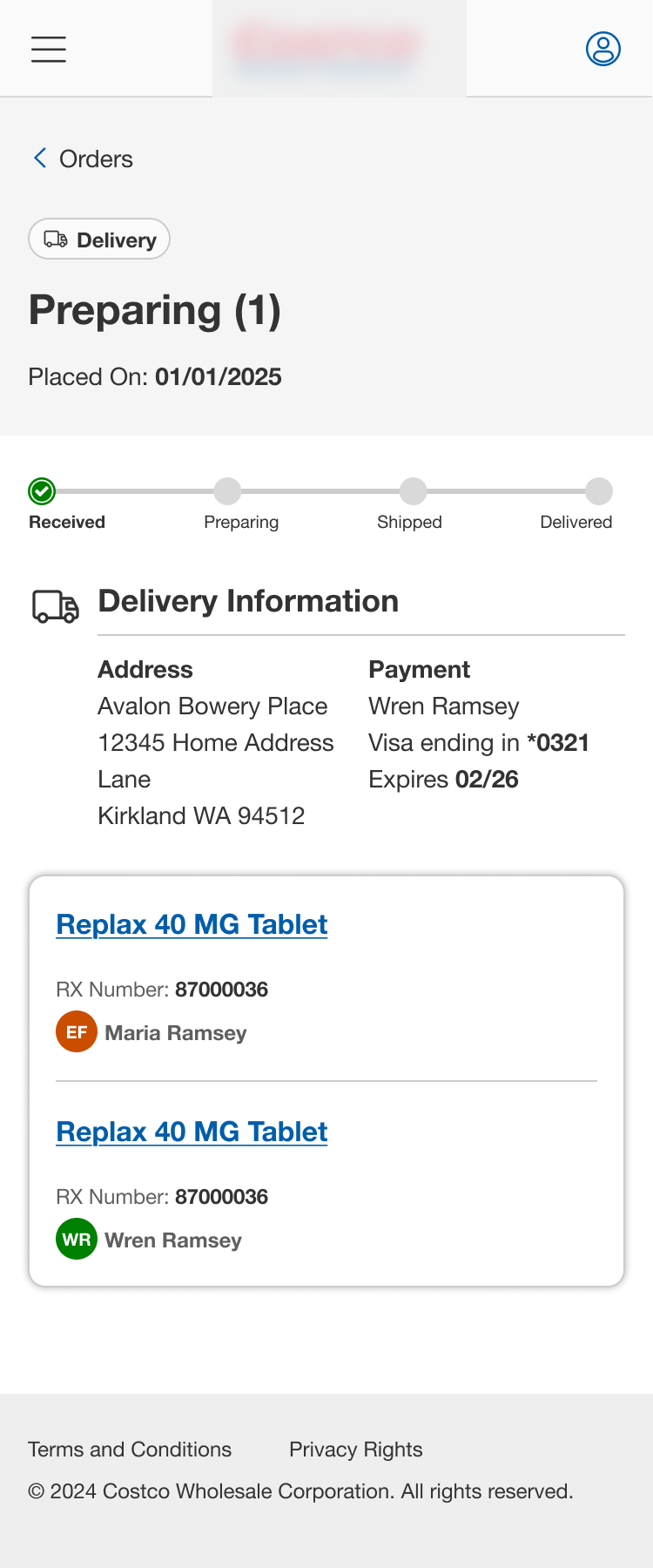The image size is (653, 1568).
Task: Open the first Replax 40 MG Tablet link
Action: pos(191,924)
